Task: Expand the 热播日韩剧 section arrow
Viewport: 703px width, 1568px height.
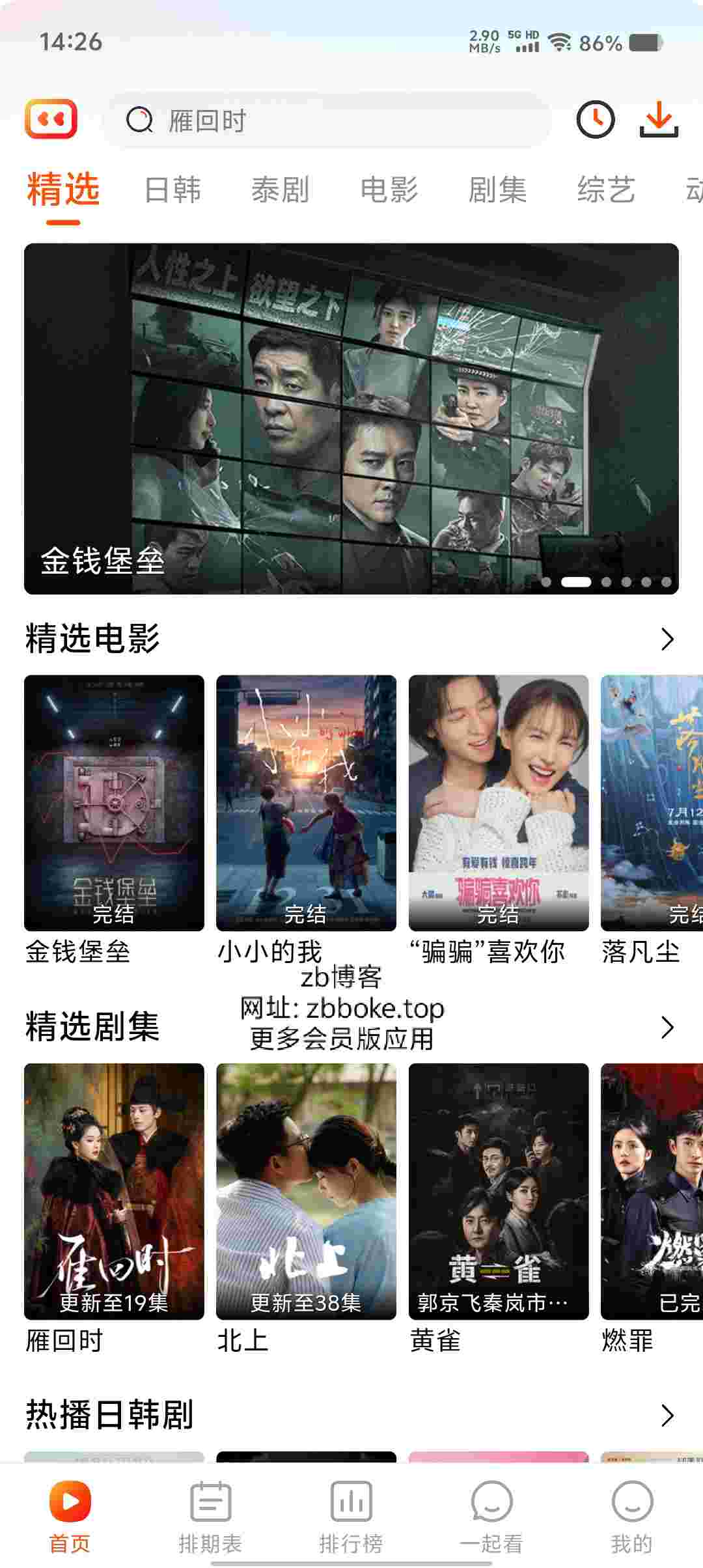Action: tap(667, 1415)
